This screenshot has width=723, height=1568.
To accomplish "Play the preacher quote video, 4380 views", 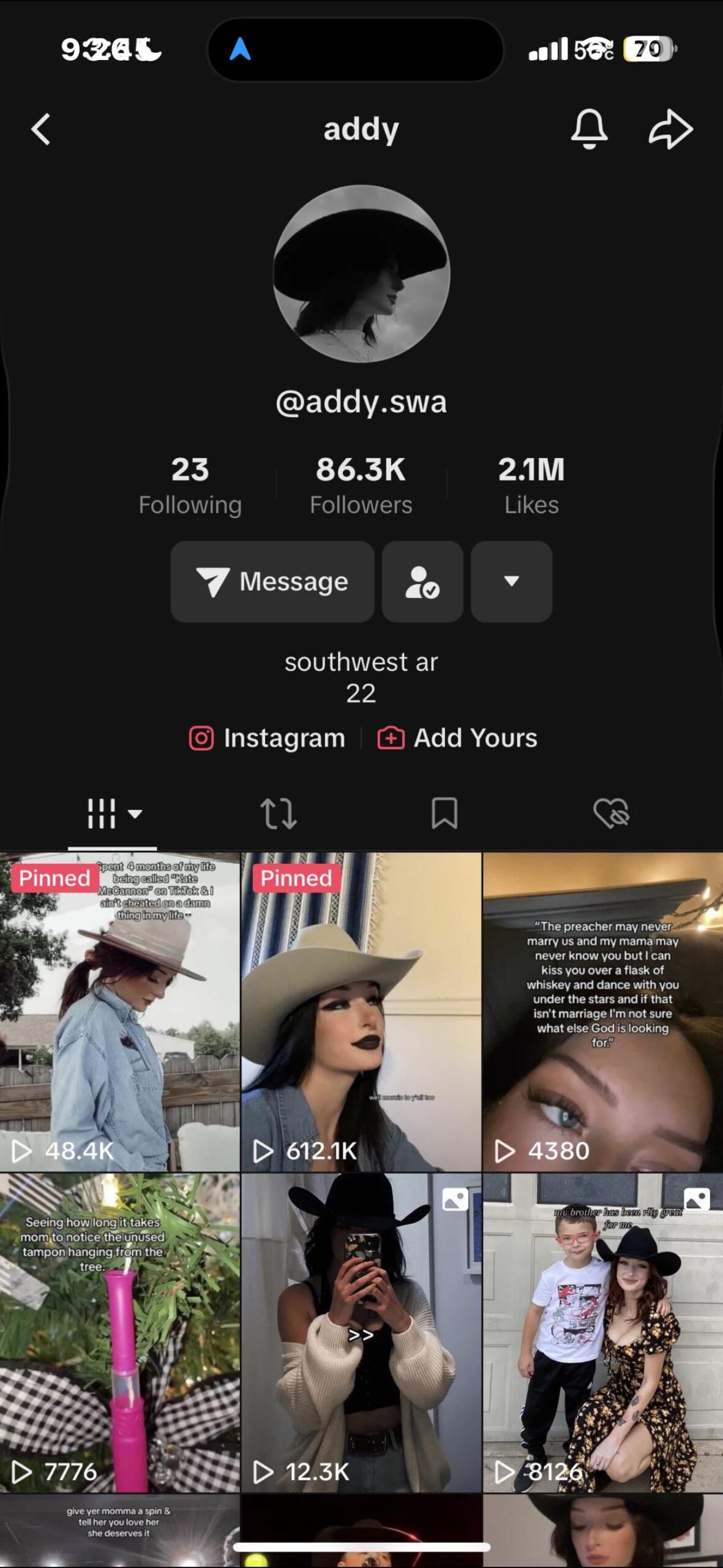I will click(x=603, y=1012).
